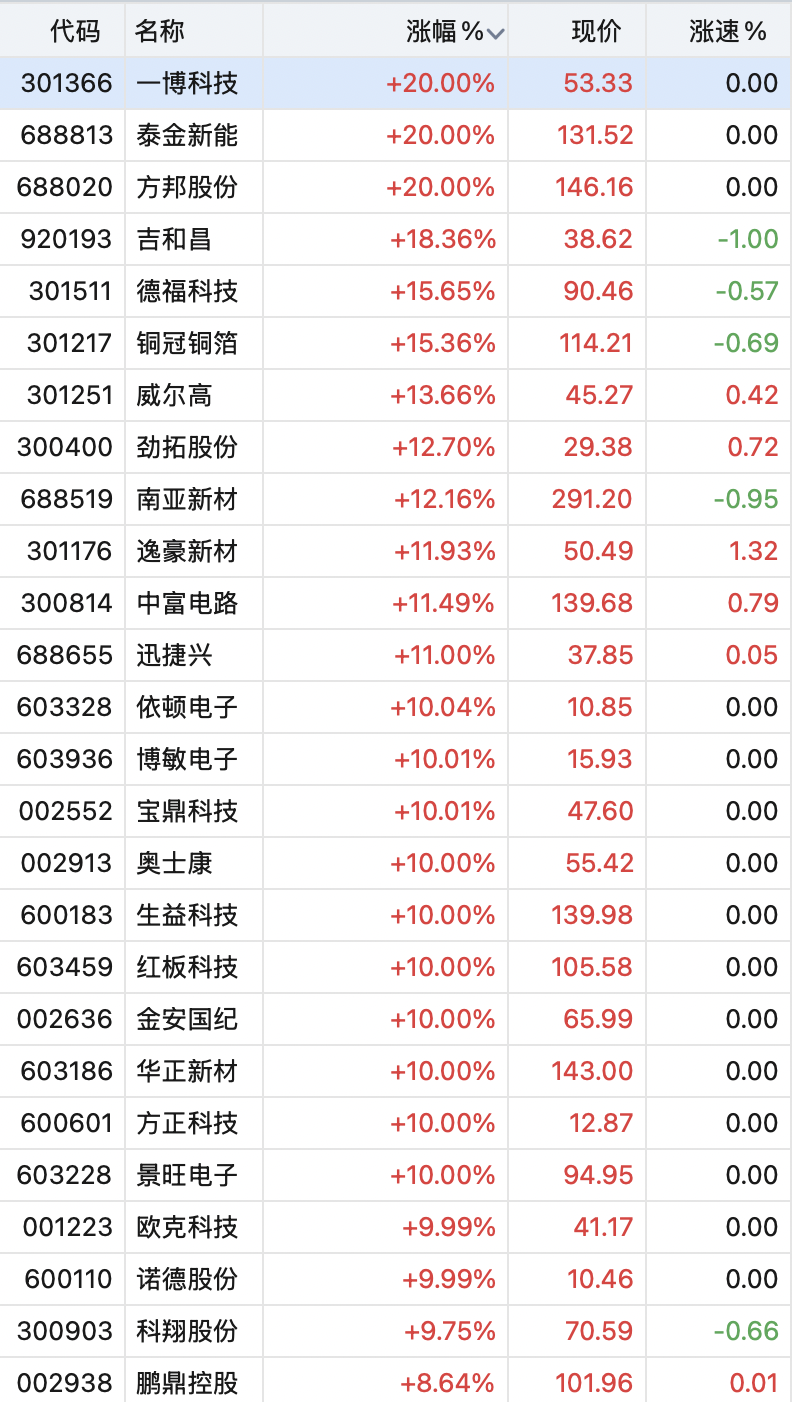Open stock 一博科技 301366
The height and width of the screenshot is (1402, 792).
(396, 83)
